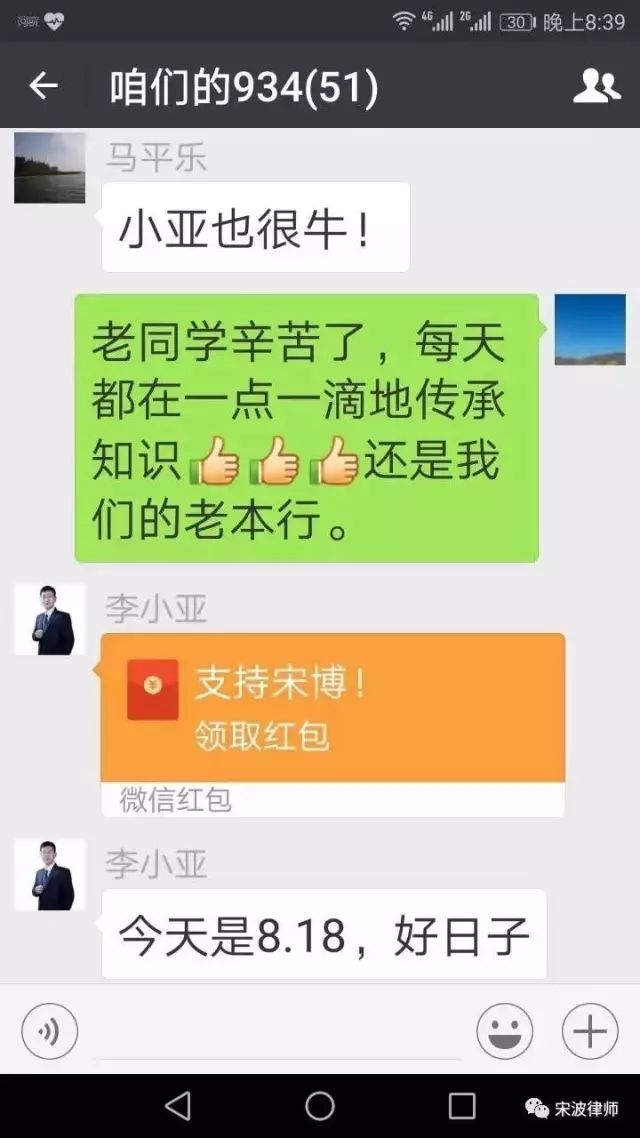Tap the system home button
Screen dimensions: 640x1138
(320, 1105)
